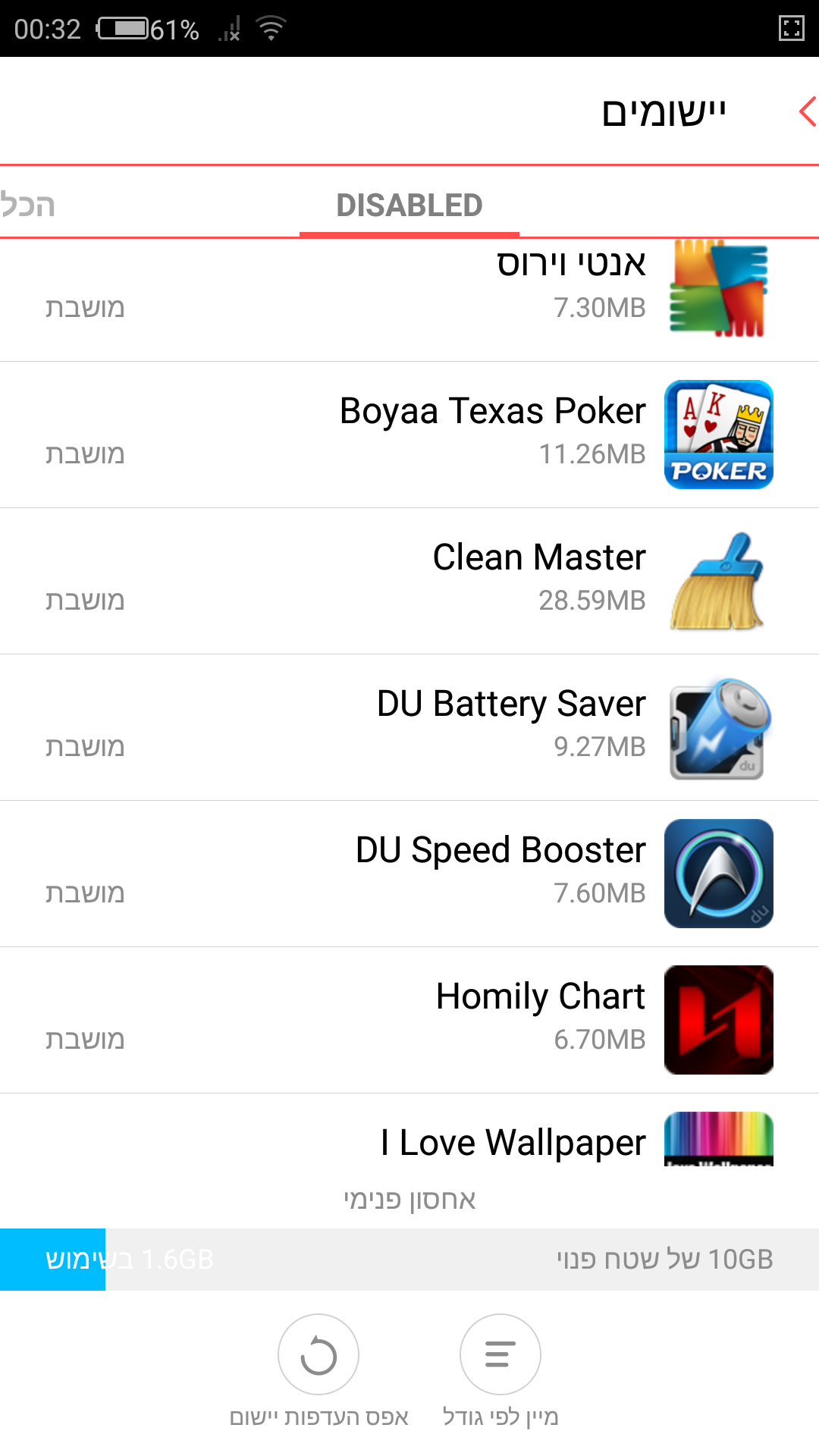This screenshot has height=1456, width=819.
Task: Sort apps with מיין לפי גודל
Action: [x=500, y=1355]
